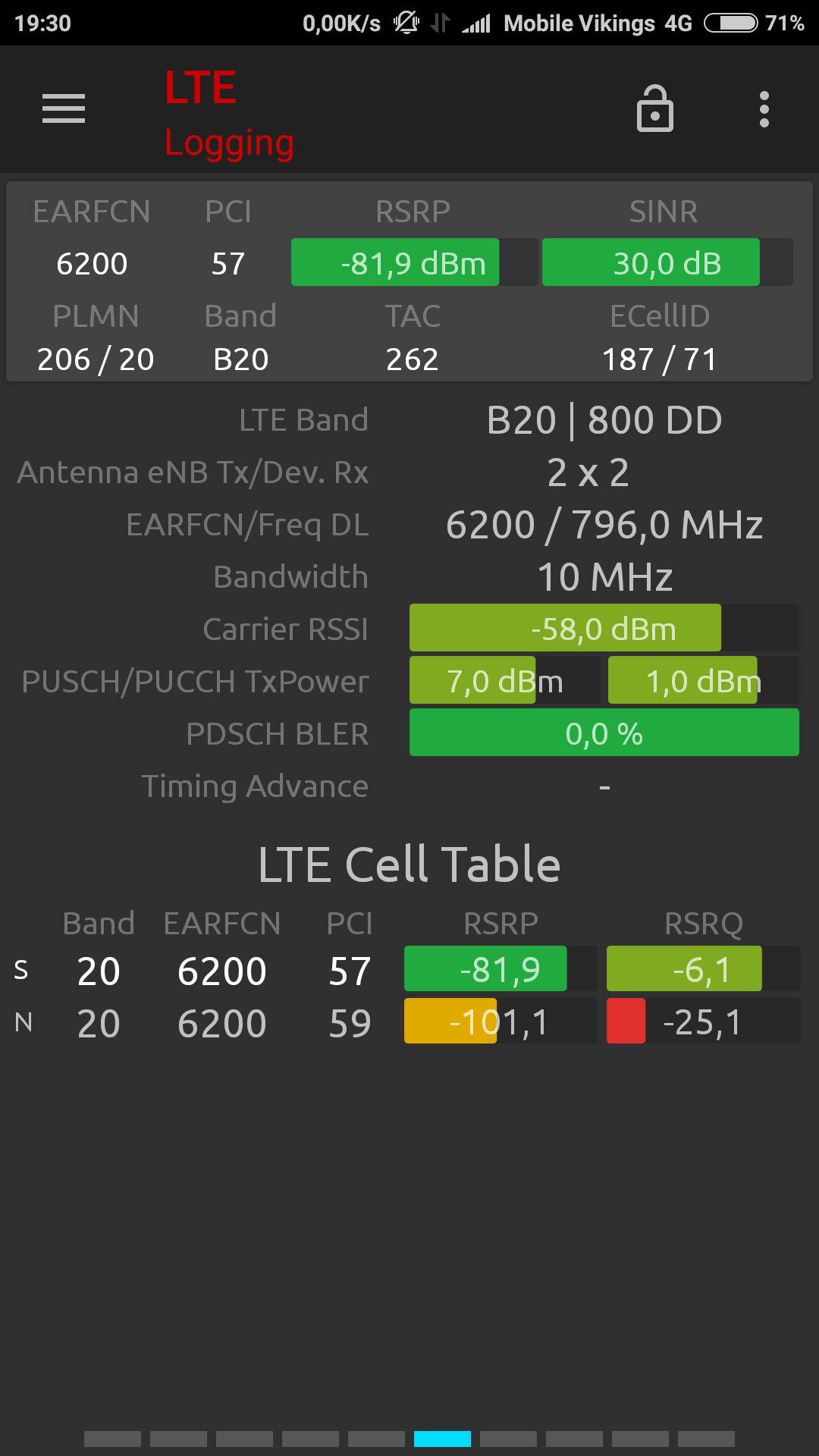Open the three-dot overflow menu
The width and height of the screenshot is (819, 1456).
(764, 109)
